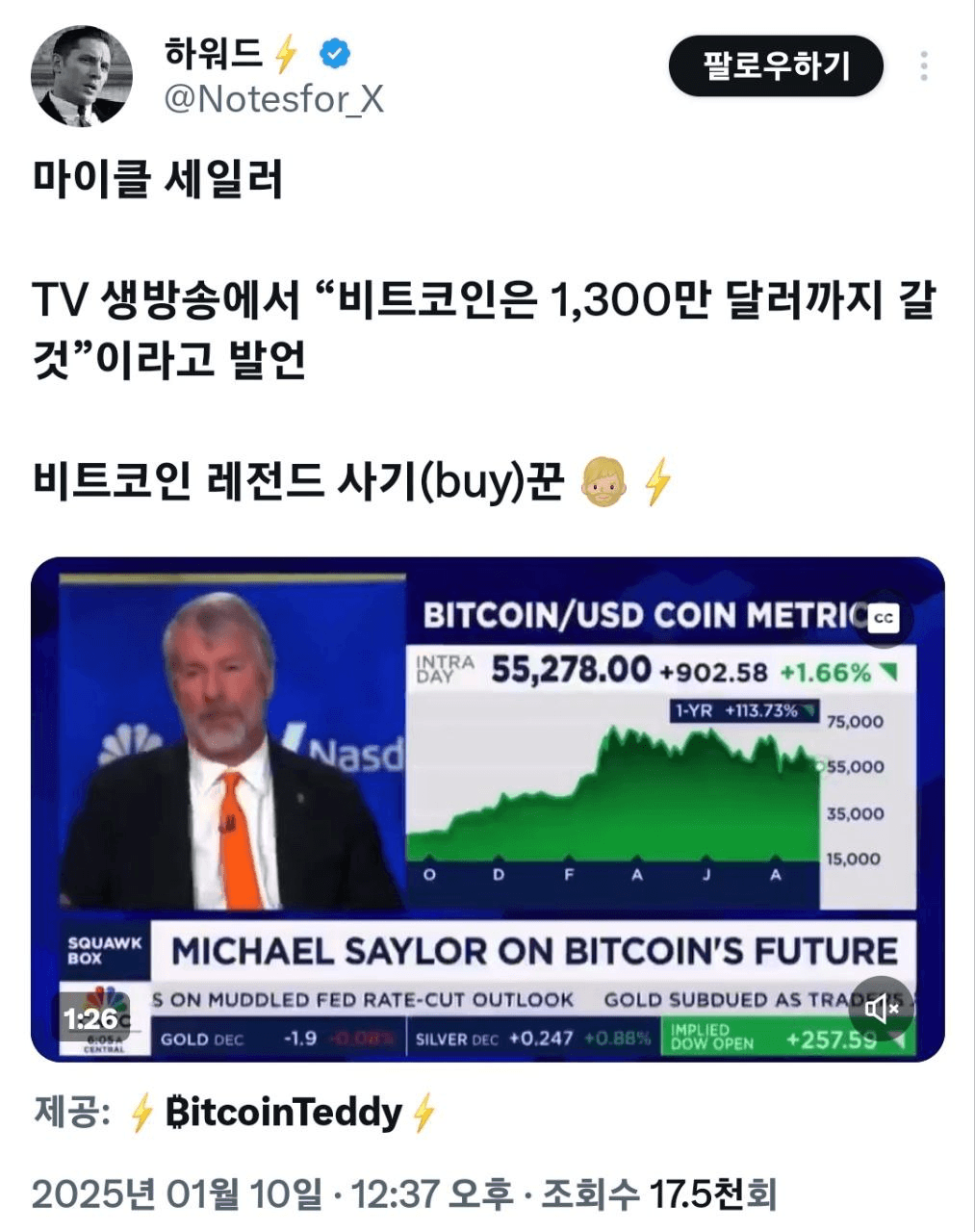Play the Michael Saylor video
The height and width of the screenshot is (1232, 975).
(487, 808)
